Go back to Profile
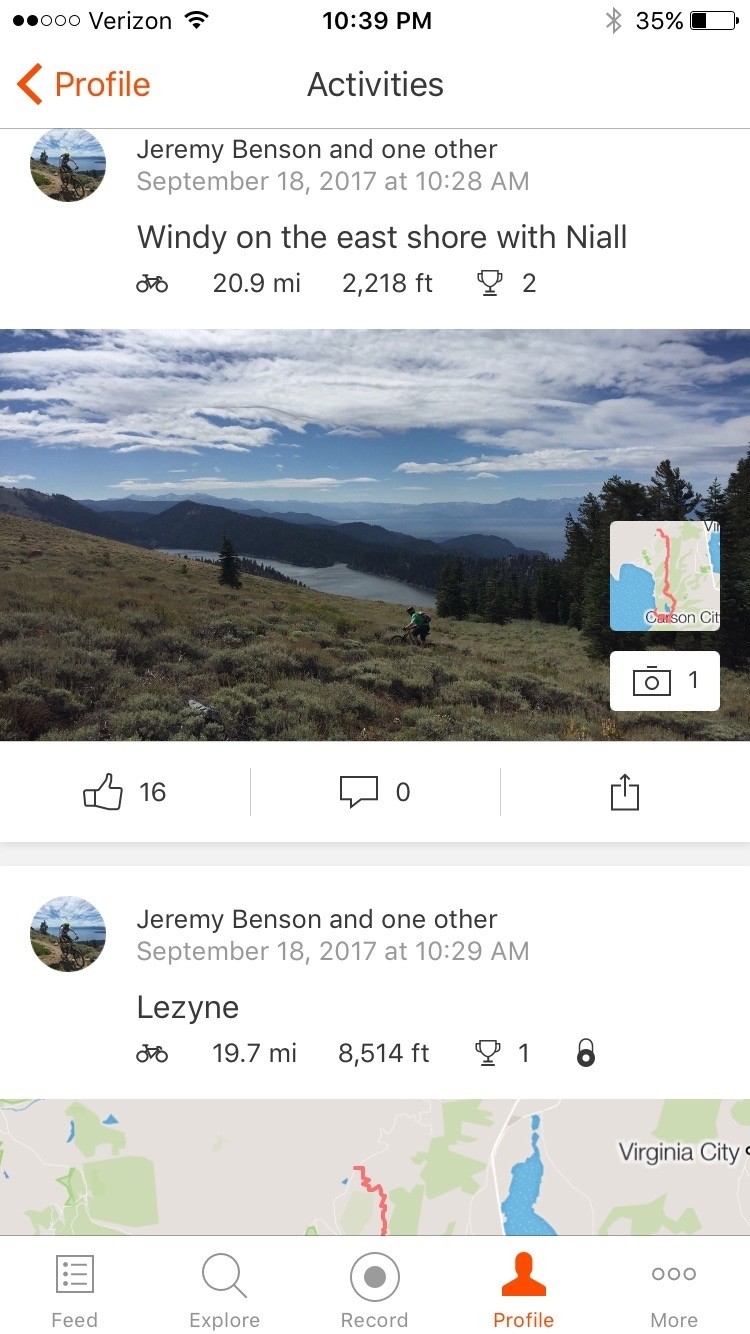The height and width of the screenshot is (1334, 750). pyautogui.click(x=84, y=85)
